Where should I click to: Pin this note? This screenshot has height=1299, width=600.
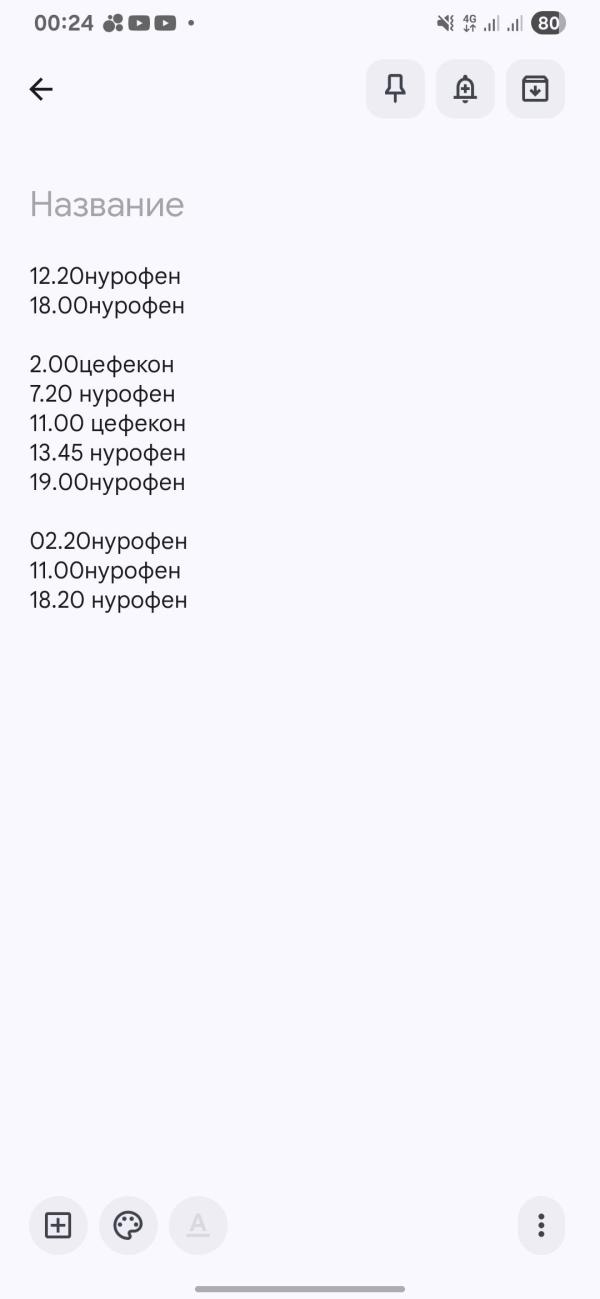tap(395, 89)
